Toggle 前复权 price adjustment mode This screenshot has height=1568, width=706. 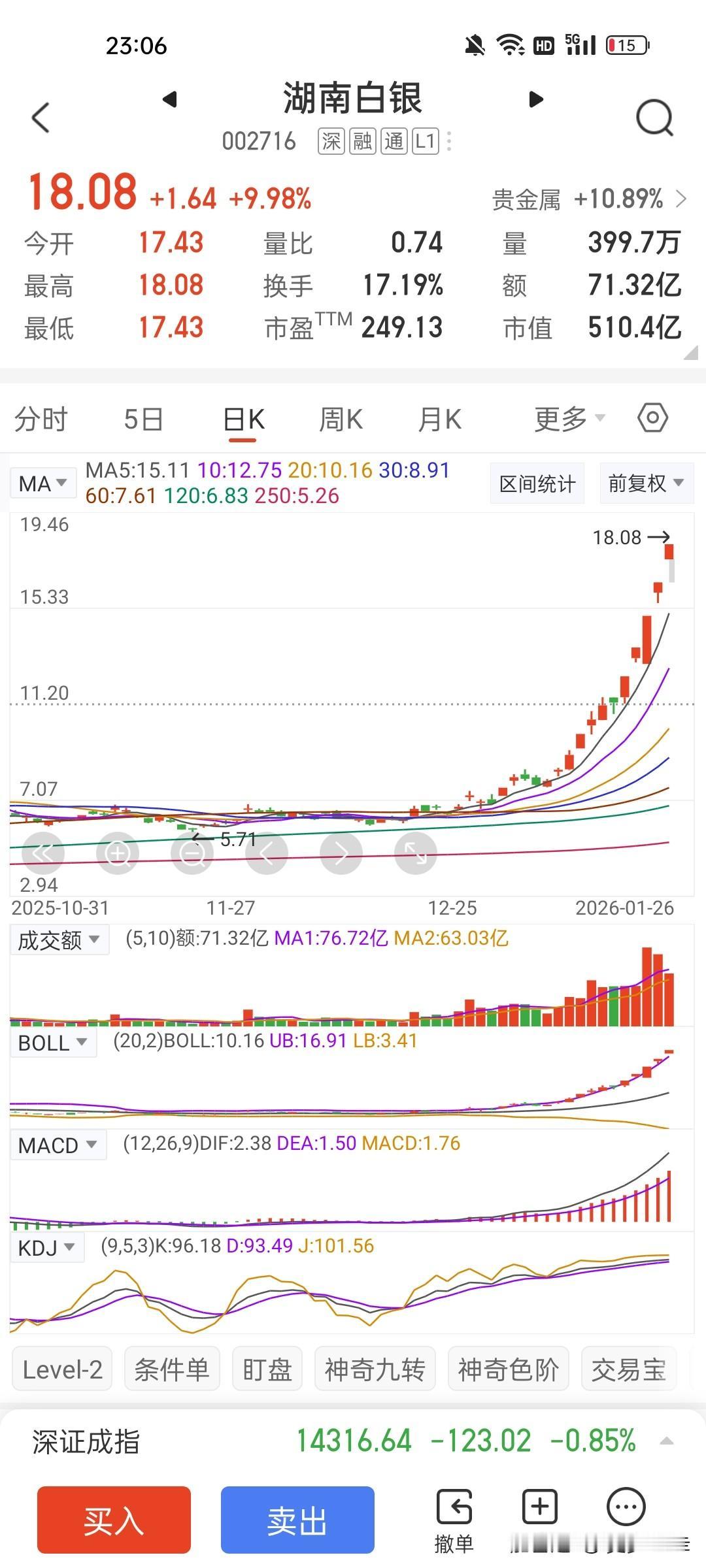tap(645, 483)
